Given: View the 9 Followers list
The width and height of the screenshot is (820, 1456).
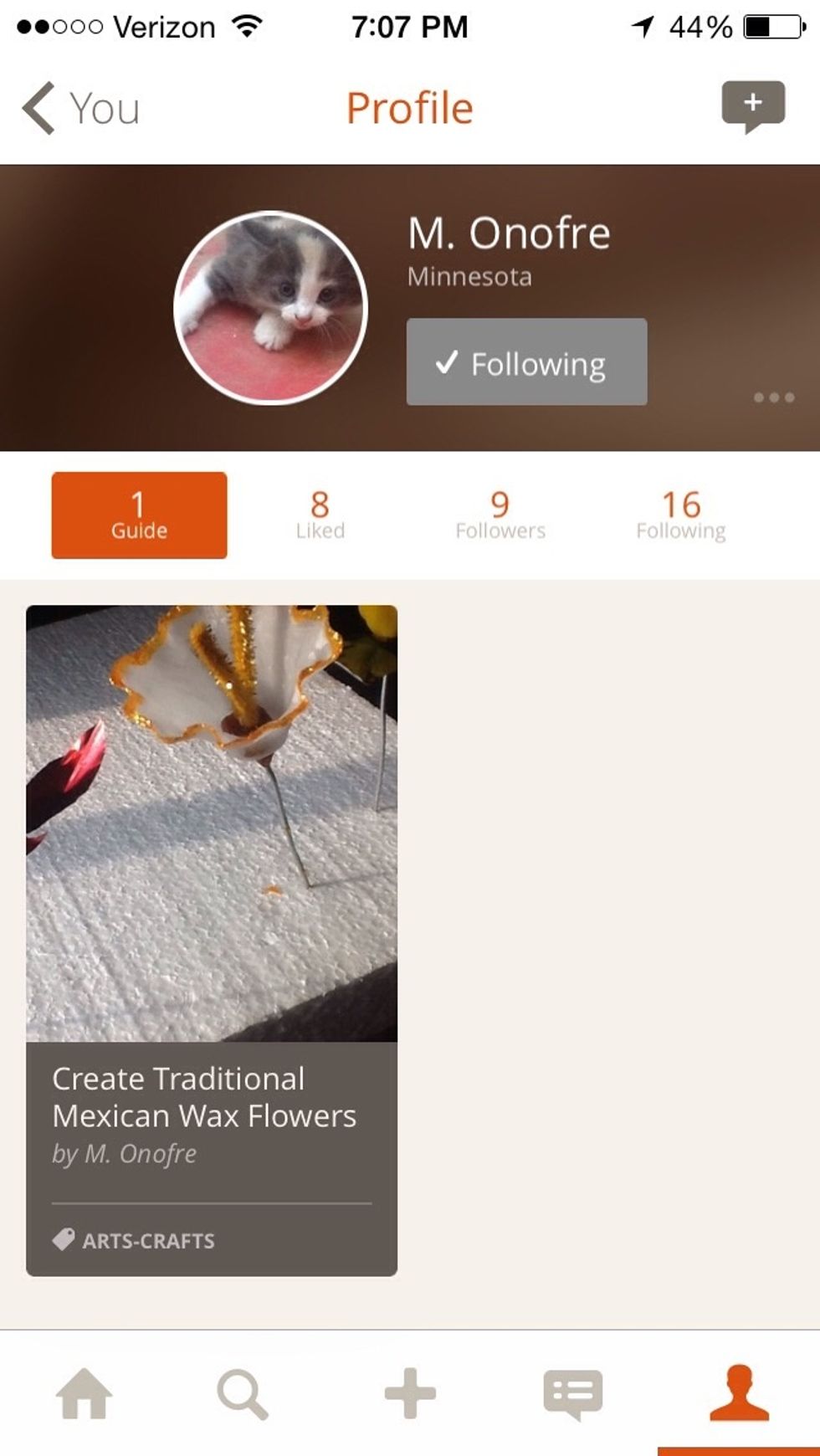Looking at the screenshot, I should (x=500, y=515).
